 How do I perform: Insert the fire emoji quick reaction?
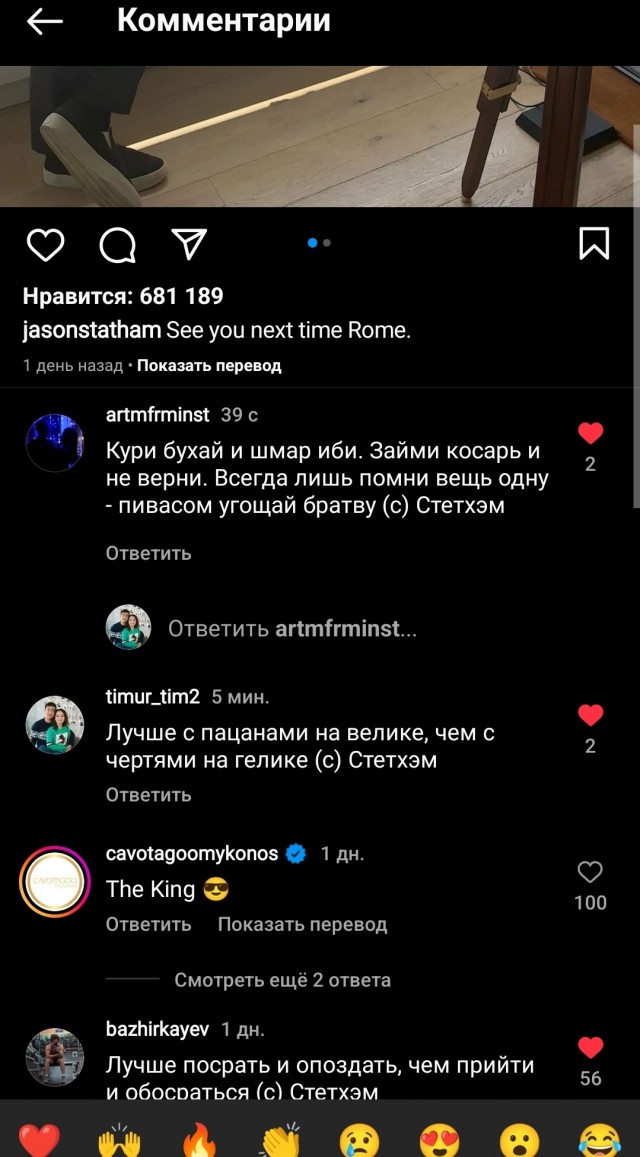coord(199,1139)
